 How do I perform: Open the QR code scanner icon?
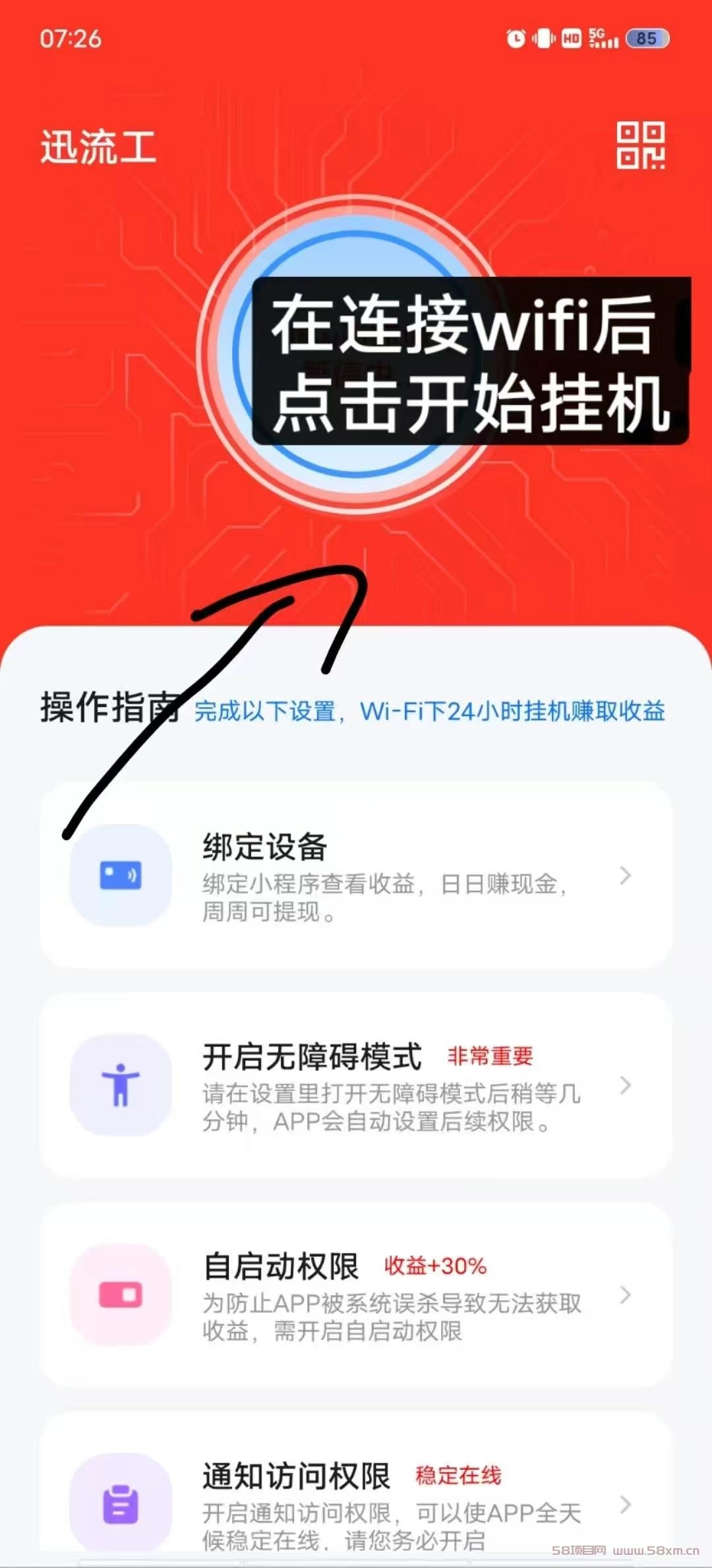(640, 146)
